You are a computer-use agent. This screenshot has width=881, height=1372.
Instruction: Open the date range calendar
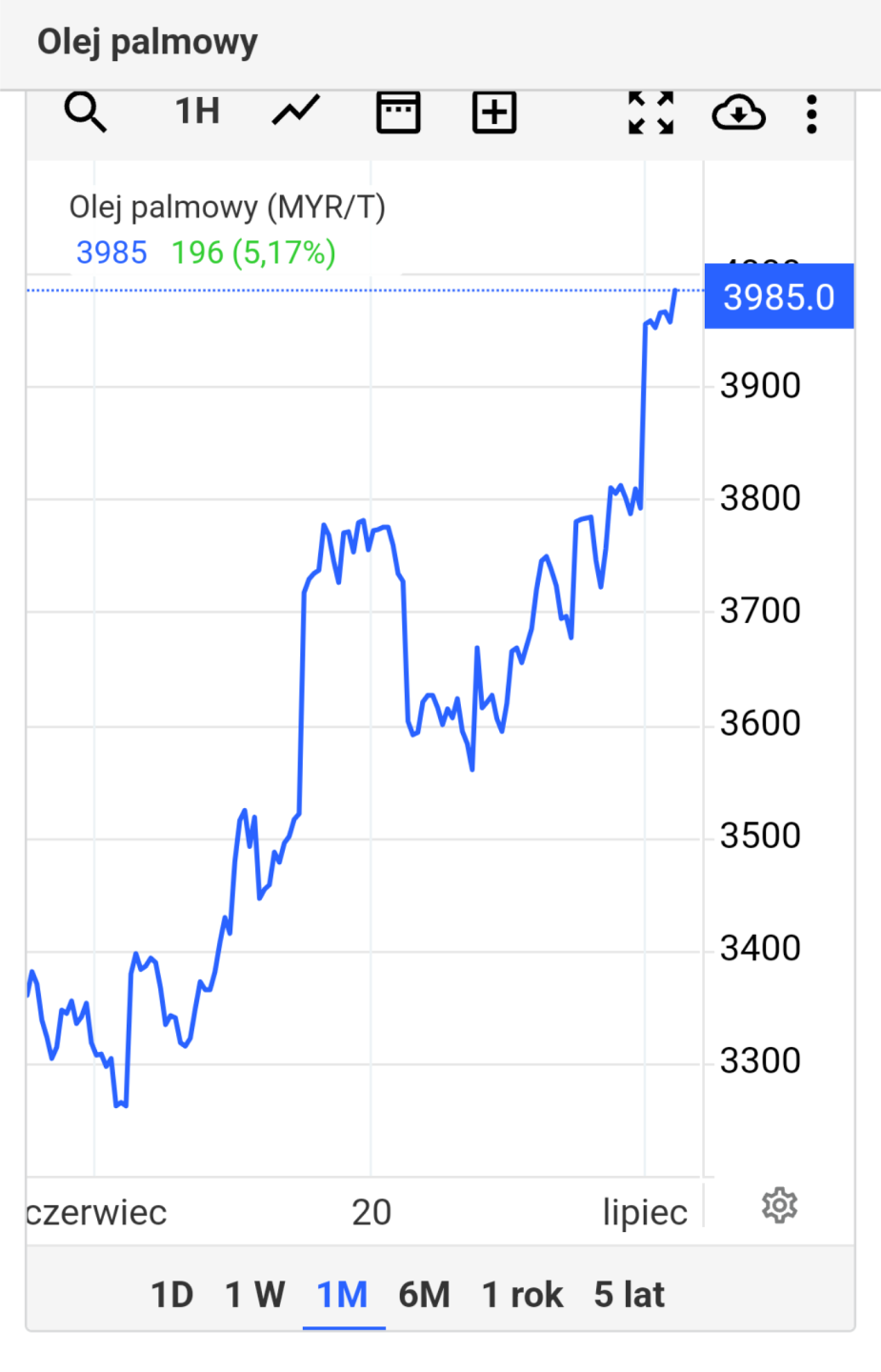point(398,112)
